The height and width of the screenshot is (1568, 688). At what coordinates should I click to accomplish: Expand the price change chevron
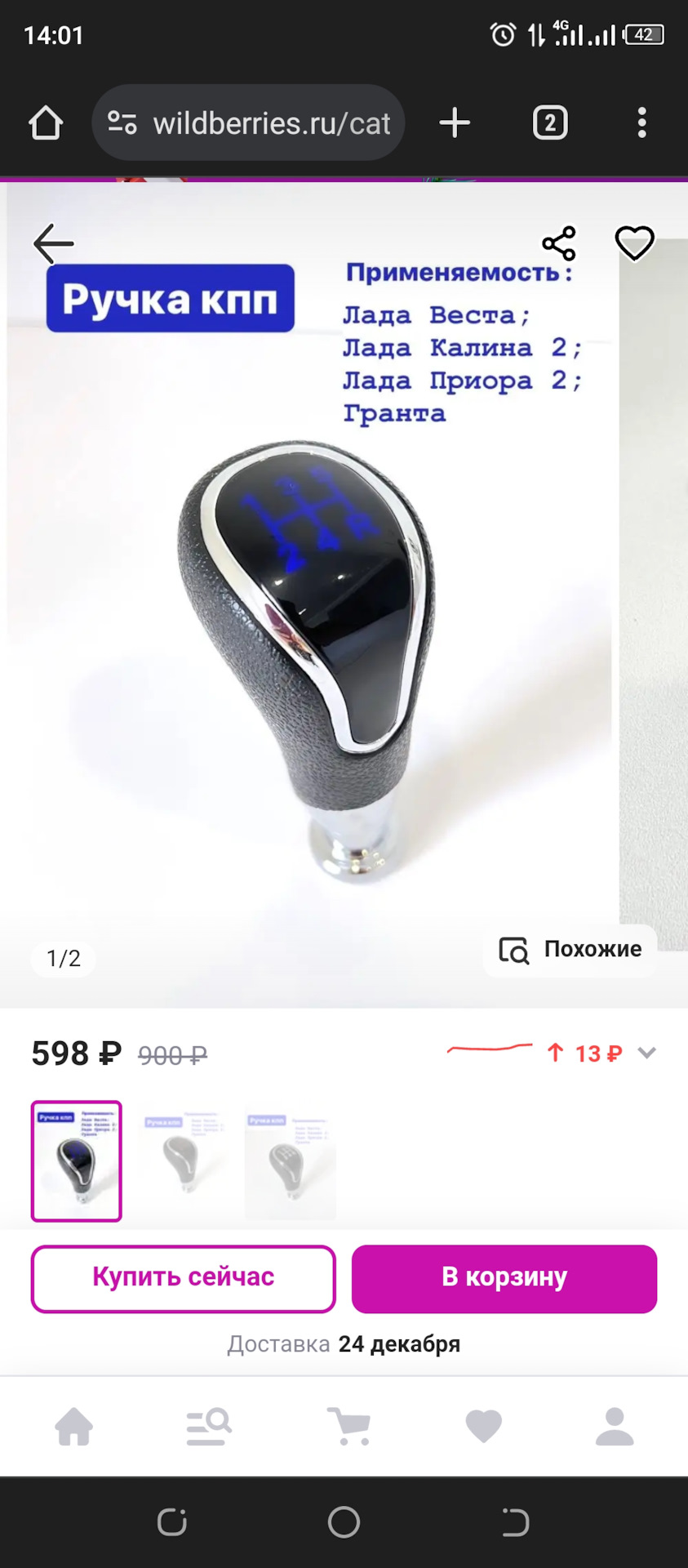(646, 1053)
